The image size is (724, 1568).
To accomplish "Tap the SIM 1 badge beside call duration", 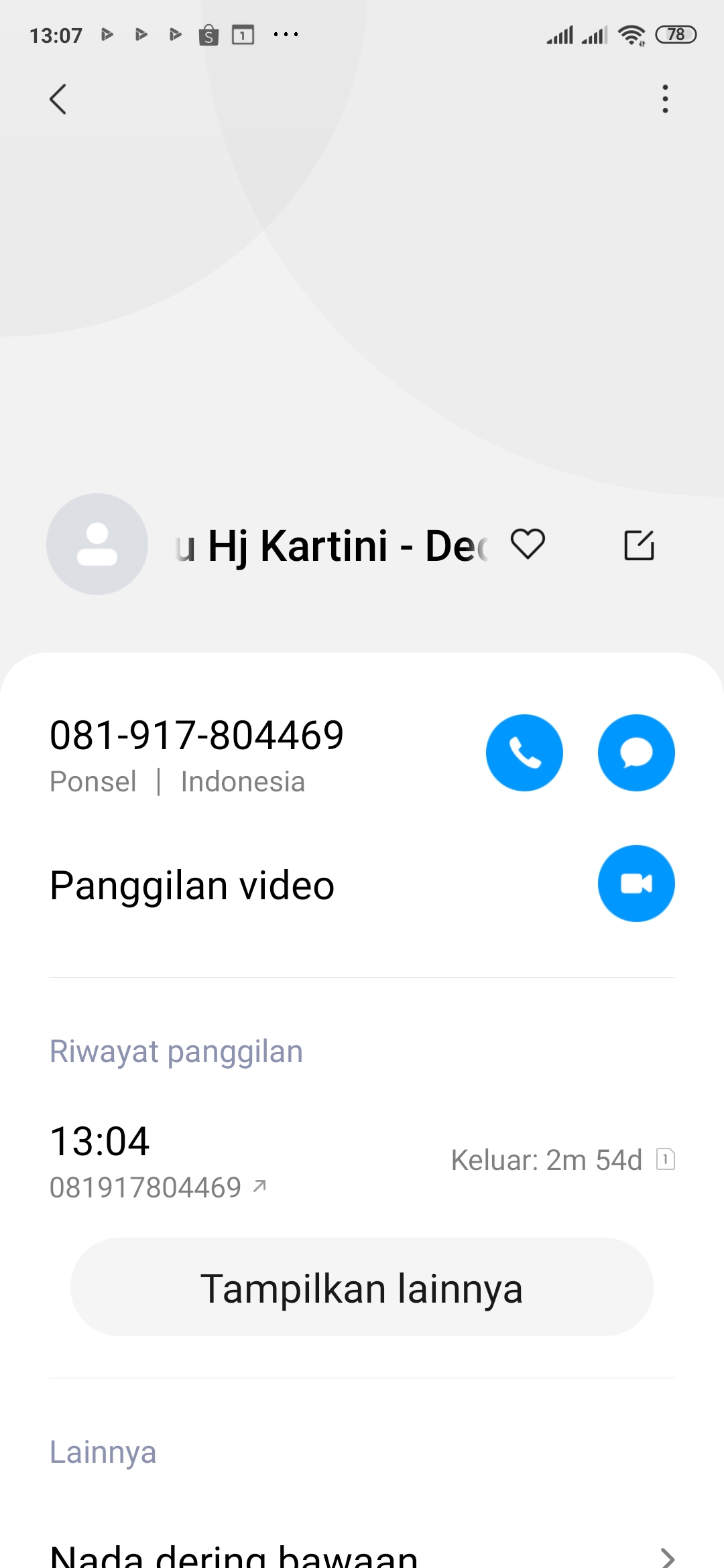I will click(x=665, y=1159).
